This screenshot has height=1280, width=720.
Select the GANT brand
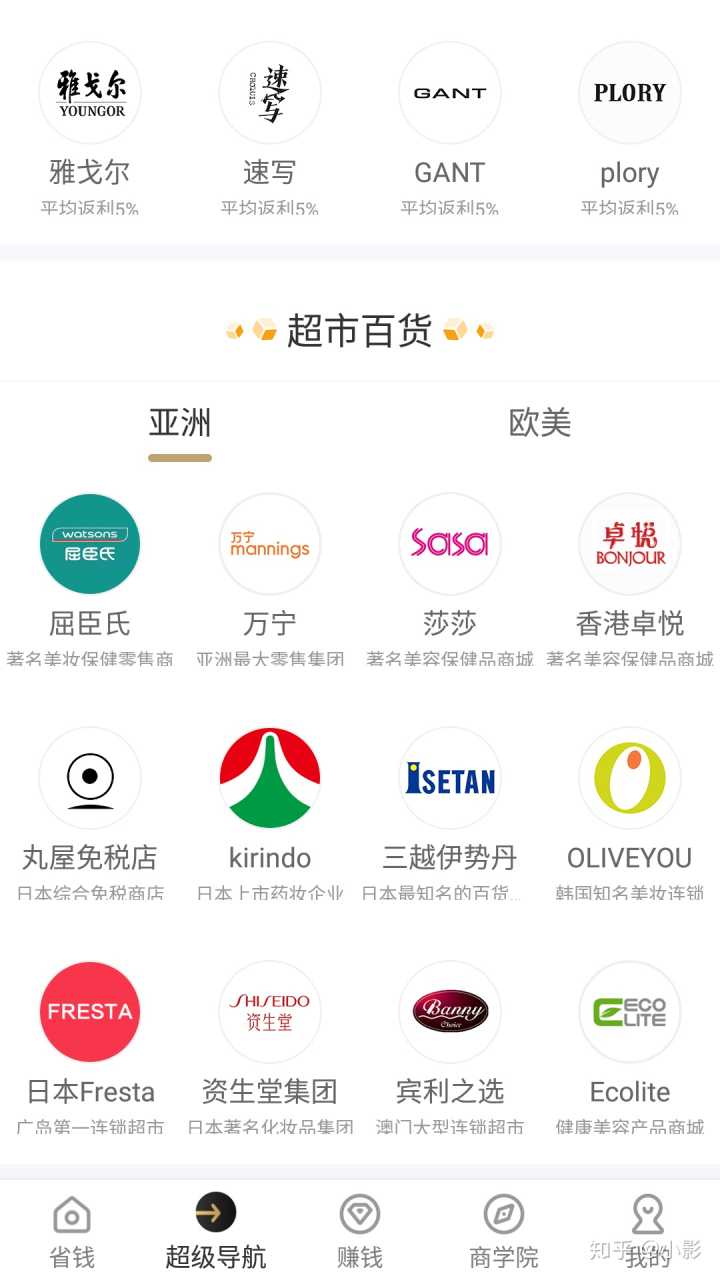coord(450,93)
